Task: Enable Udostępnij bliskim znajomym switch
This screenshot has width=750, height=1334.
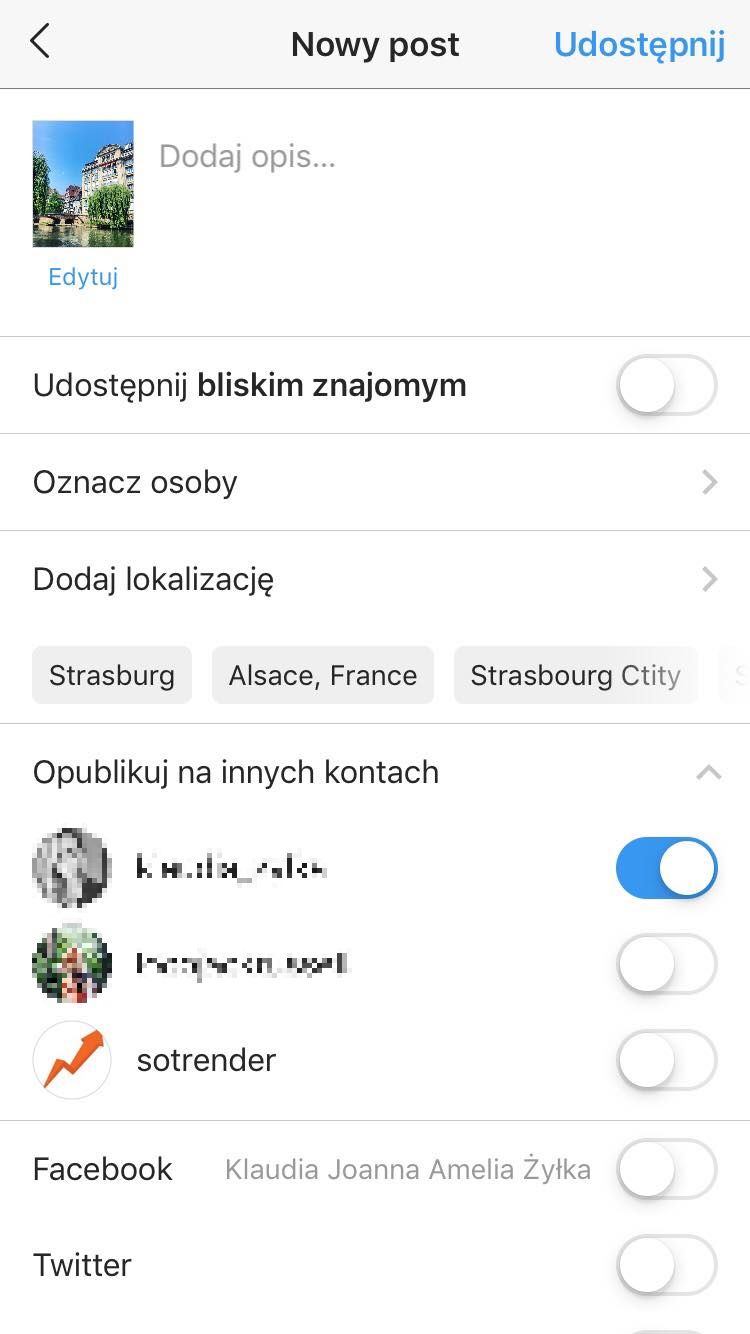Action: click(666, 385)
